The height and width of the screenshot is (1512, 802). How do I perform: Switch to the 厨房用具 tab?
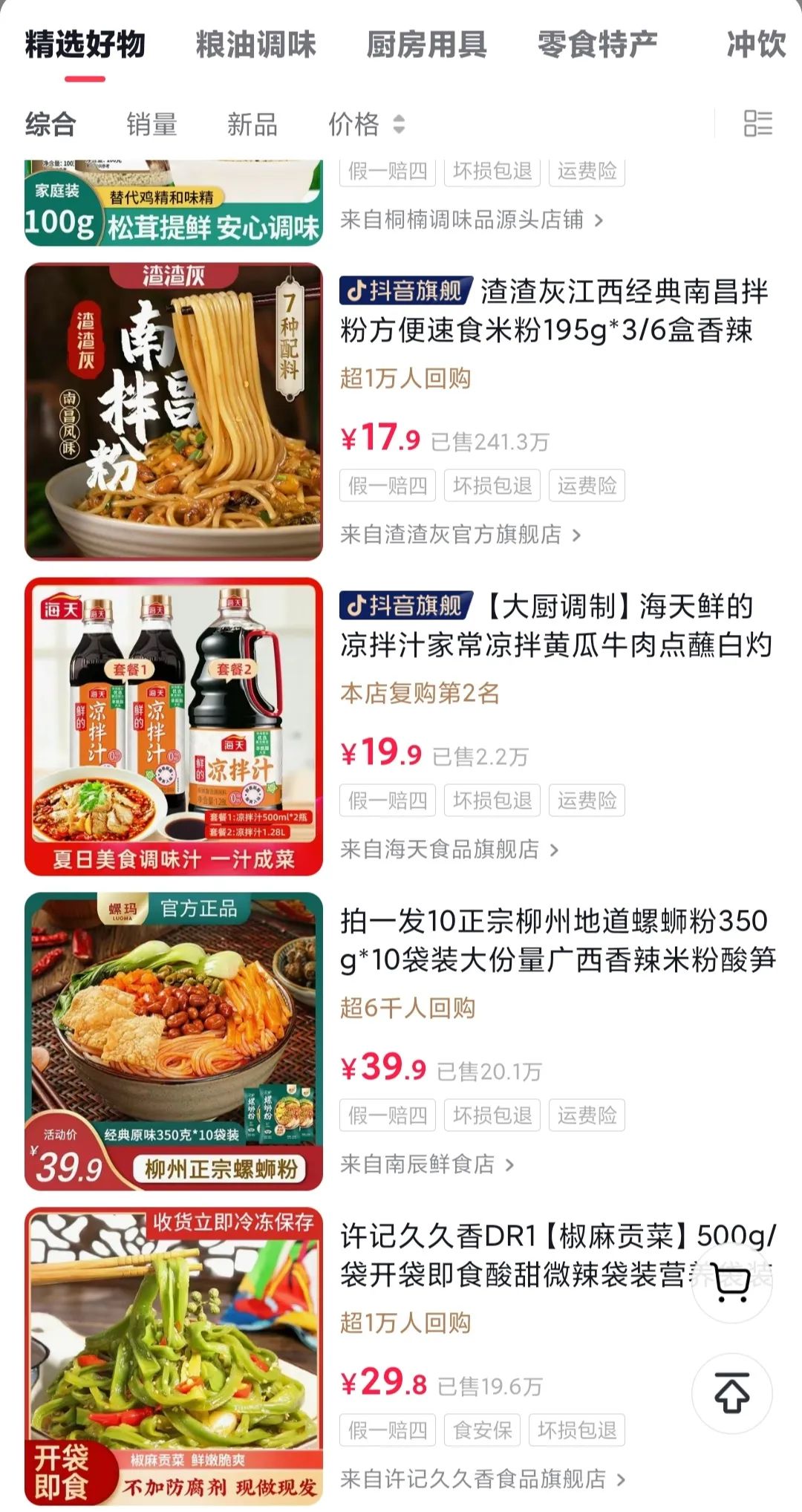[x=427, y=45]
